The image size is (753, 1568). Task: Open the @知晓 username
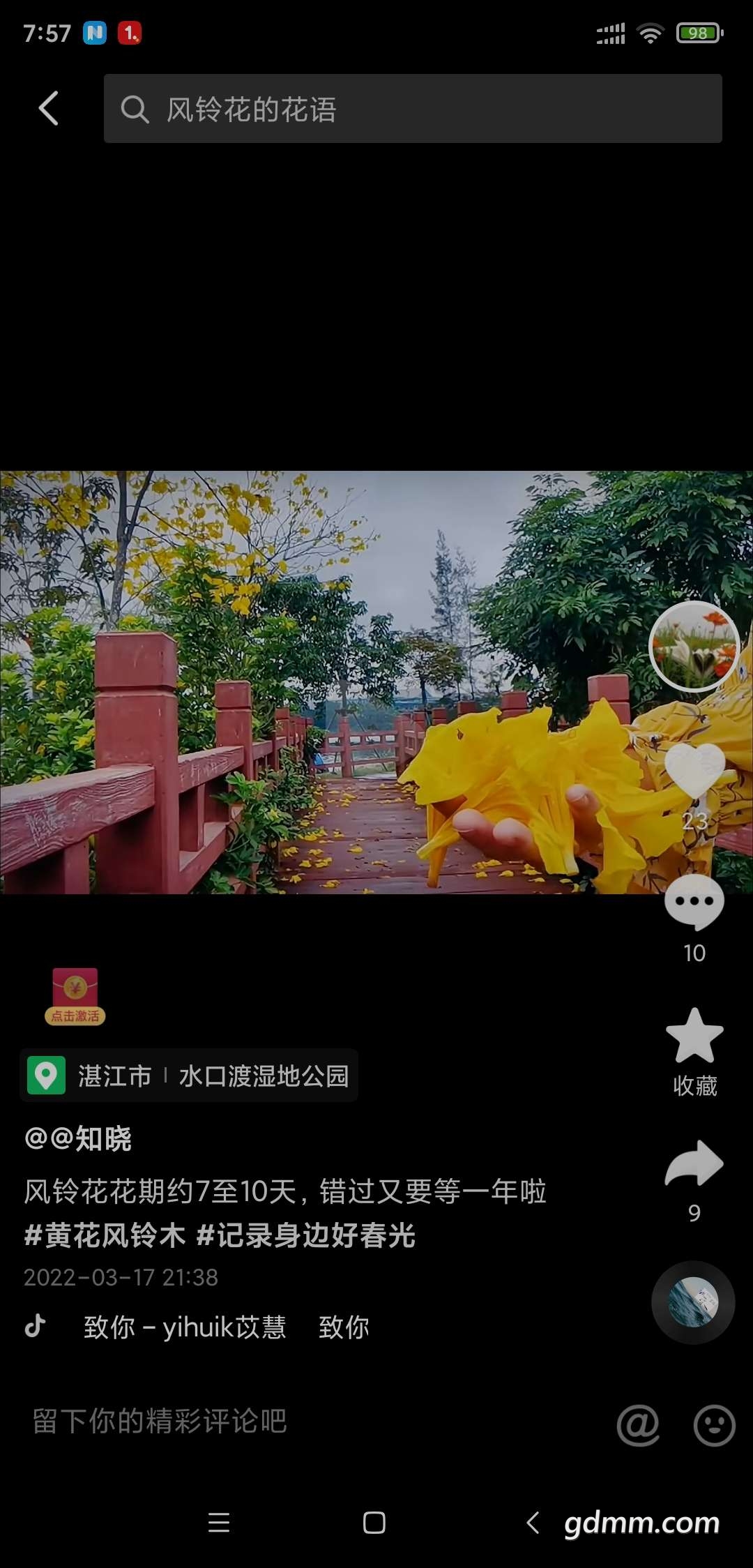[78, 1139]
